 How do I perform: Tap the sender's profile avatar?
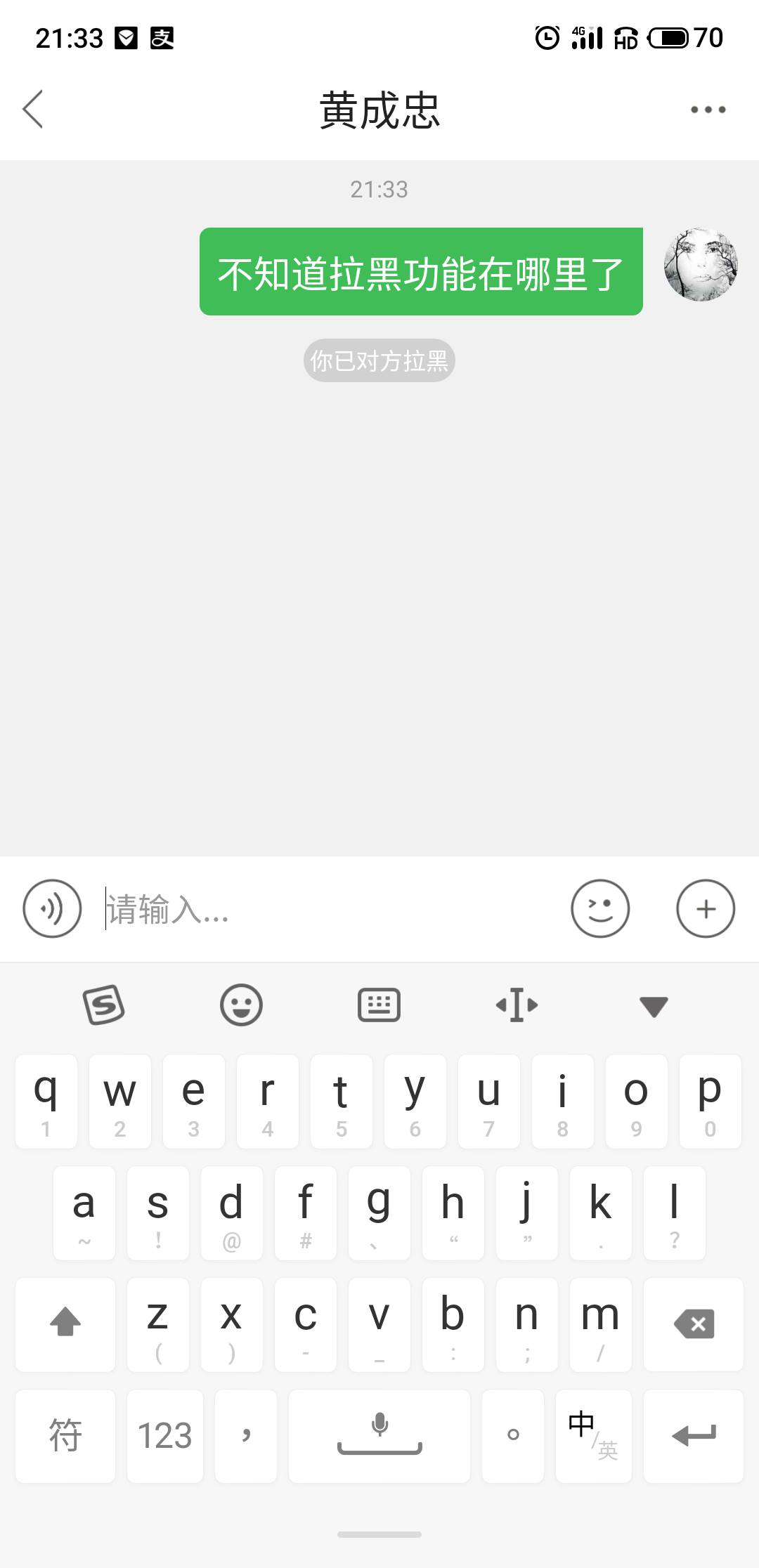[x=701, y=265]
